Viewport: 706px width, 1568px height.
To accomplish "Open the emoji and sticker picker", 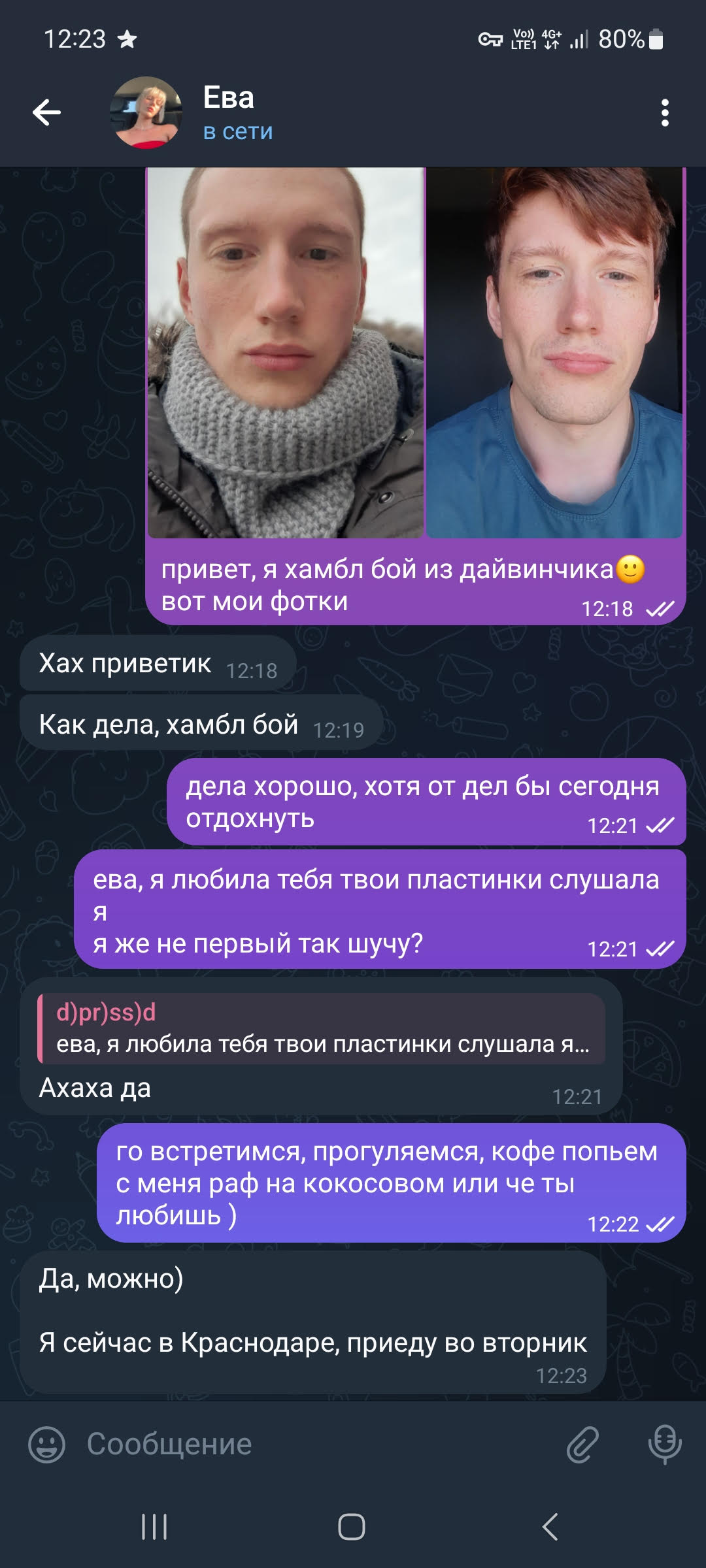I will coord(47,1445).
